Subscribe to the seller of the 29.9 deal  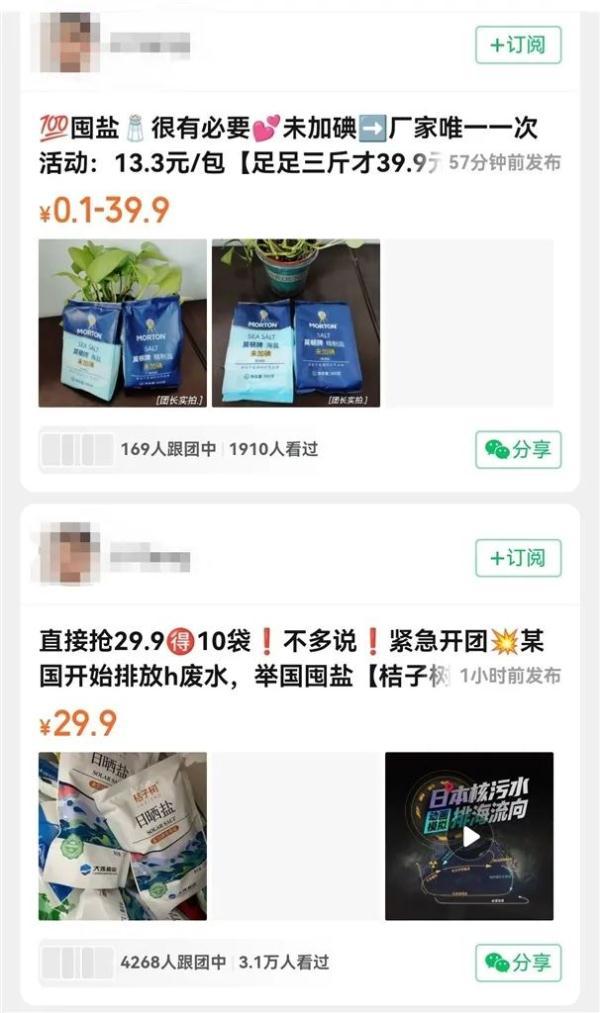(518, 557)
